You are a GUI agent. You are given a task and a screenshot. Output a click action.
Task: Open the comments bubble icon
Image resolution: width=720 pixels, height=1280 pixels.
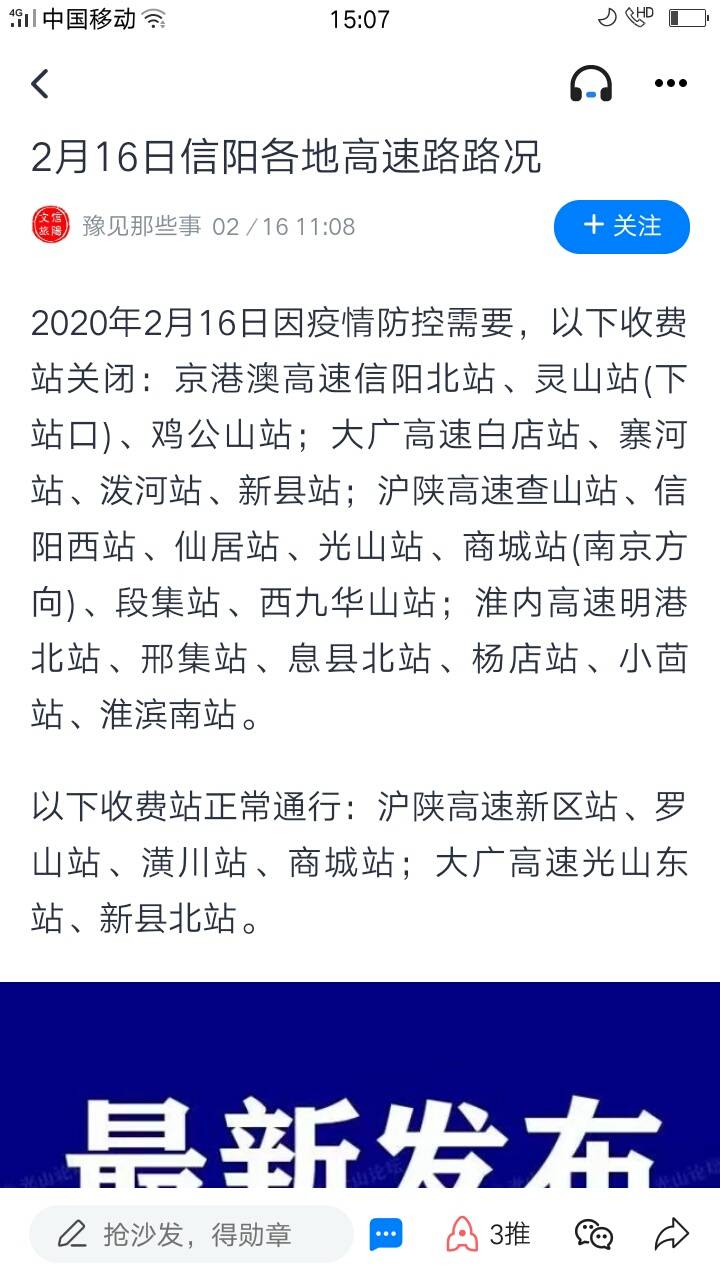click(386, 1234)
